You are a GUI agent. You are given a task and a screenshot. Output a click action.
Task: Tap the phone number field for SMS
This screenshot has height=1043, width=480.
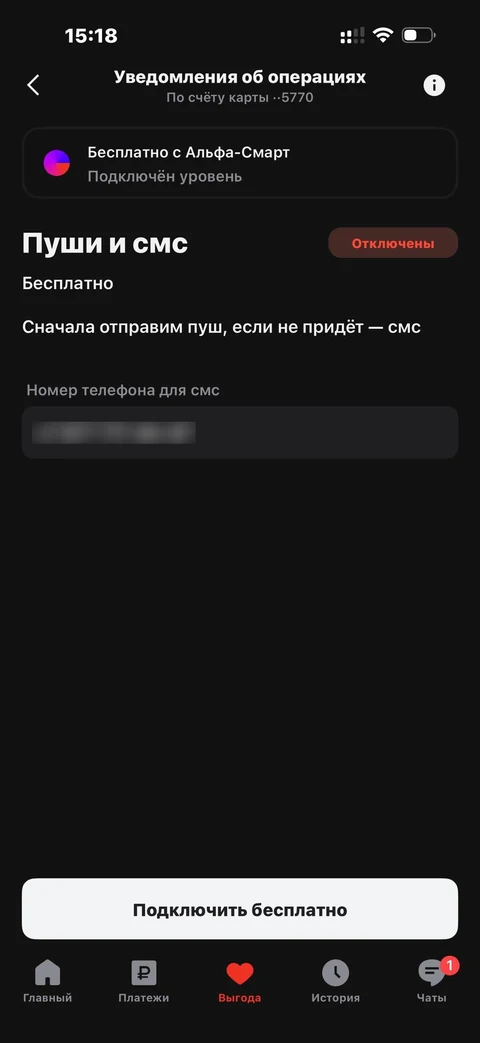pos(240,432)
